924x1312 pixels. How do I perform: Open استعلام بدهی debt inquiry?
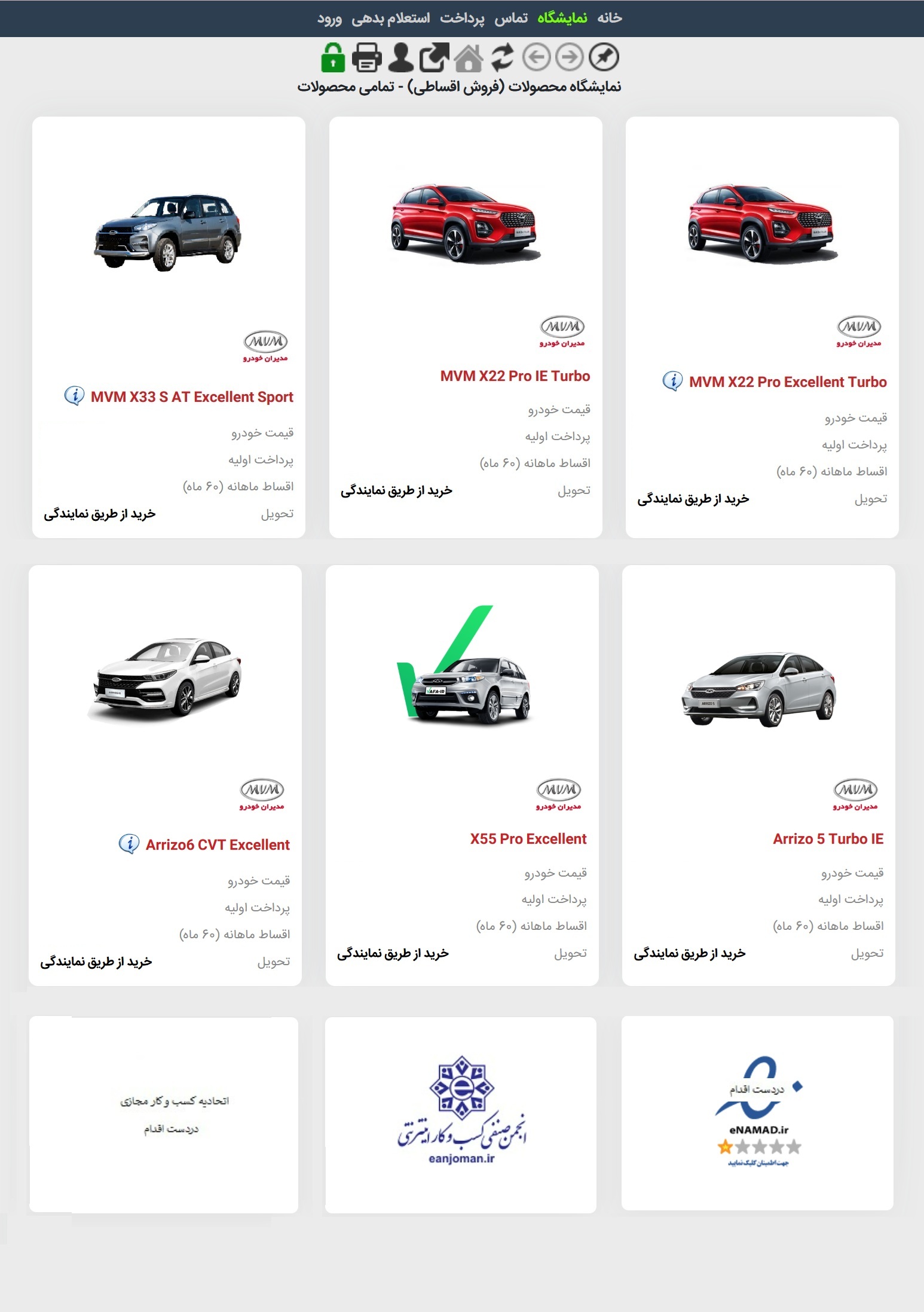(x=390, y=18)
